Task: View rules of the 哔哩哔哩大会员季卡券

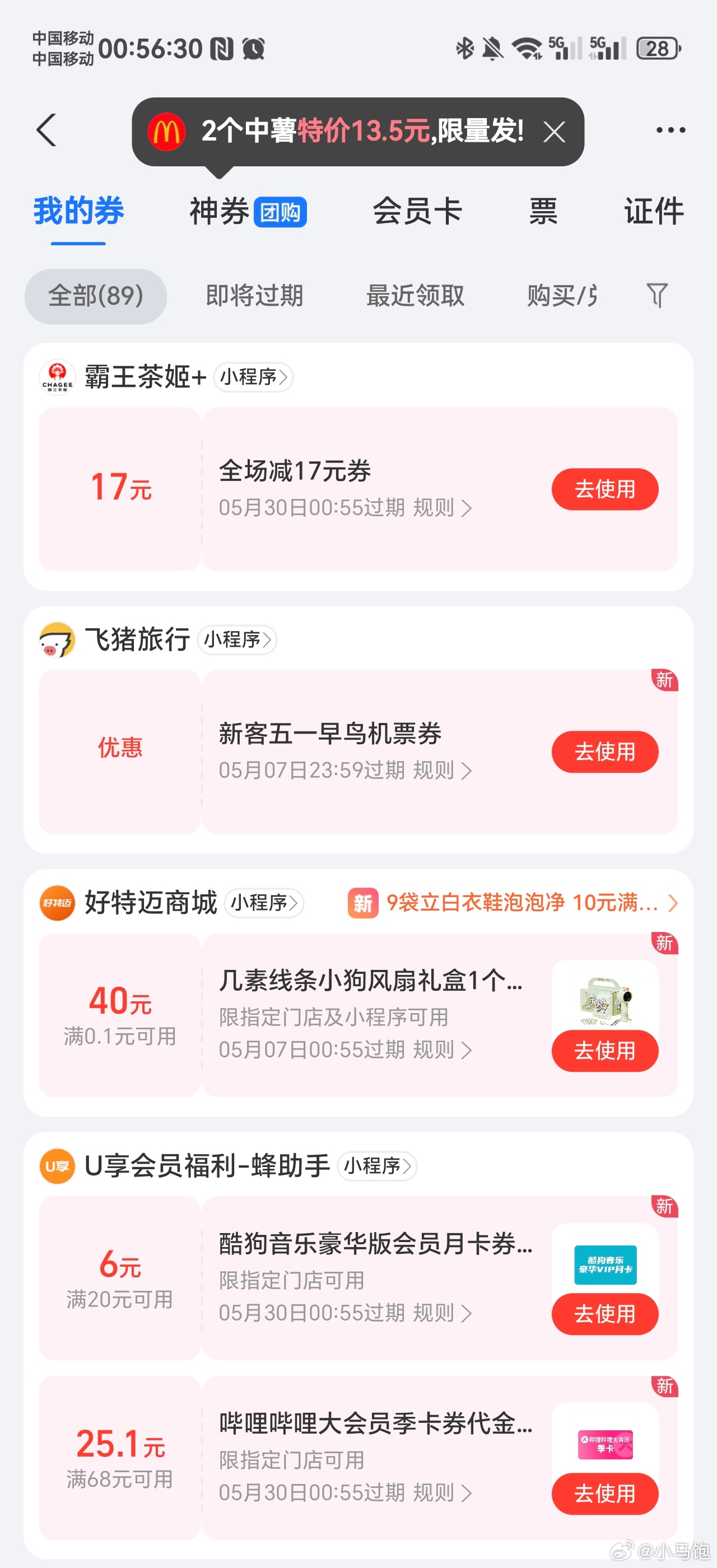Action: pyautogui.click(x=442, y=1492)
